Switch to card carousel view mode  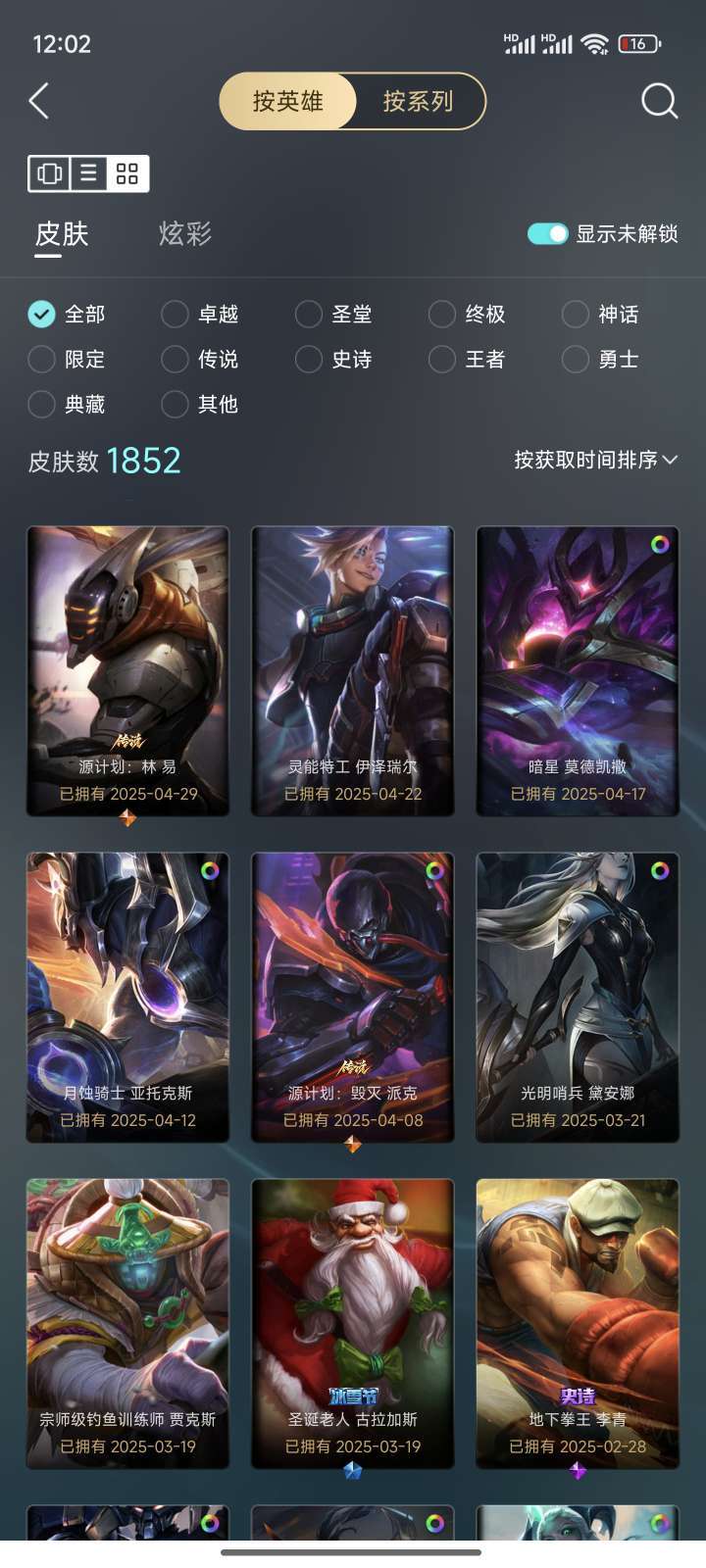(x=47, y=173)
